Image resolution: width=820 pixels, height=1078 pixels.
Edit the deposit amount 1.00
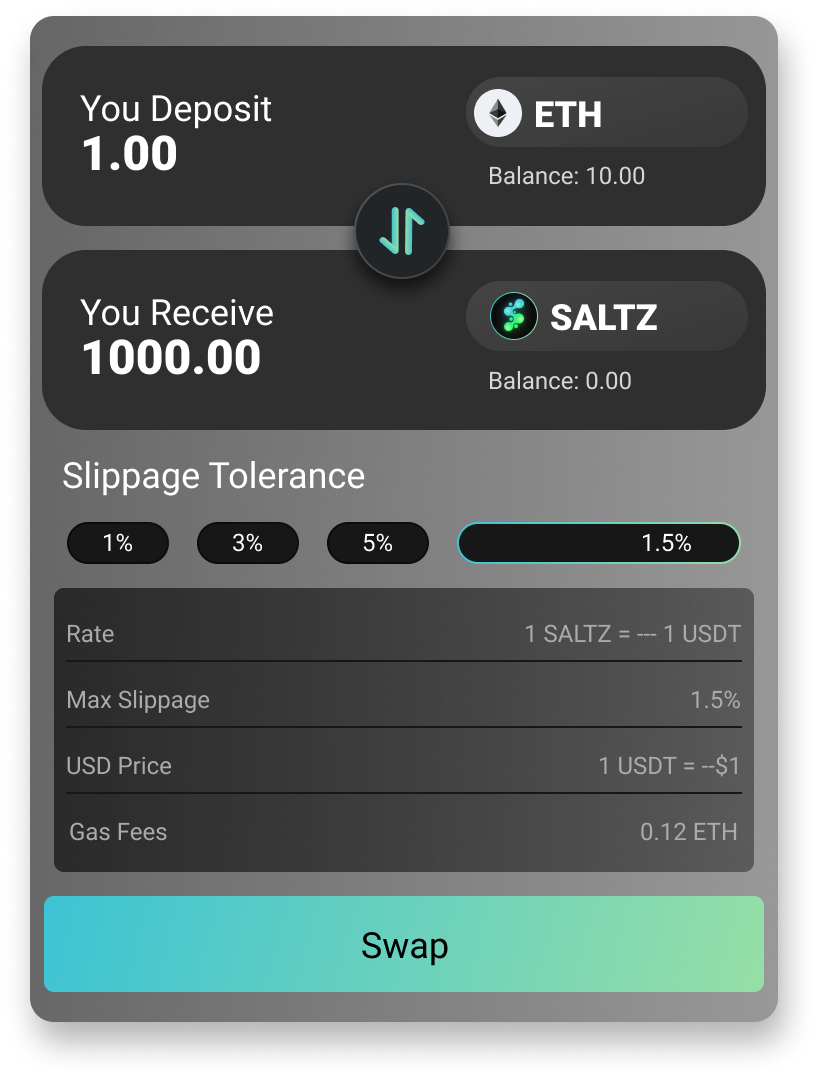tap(130, 154)
